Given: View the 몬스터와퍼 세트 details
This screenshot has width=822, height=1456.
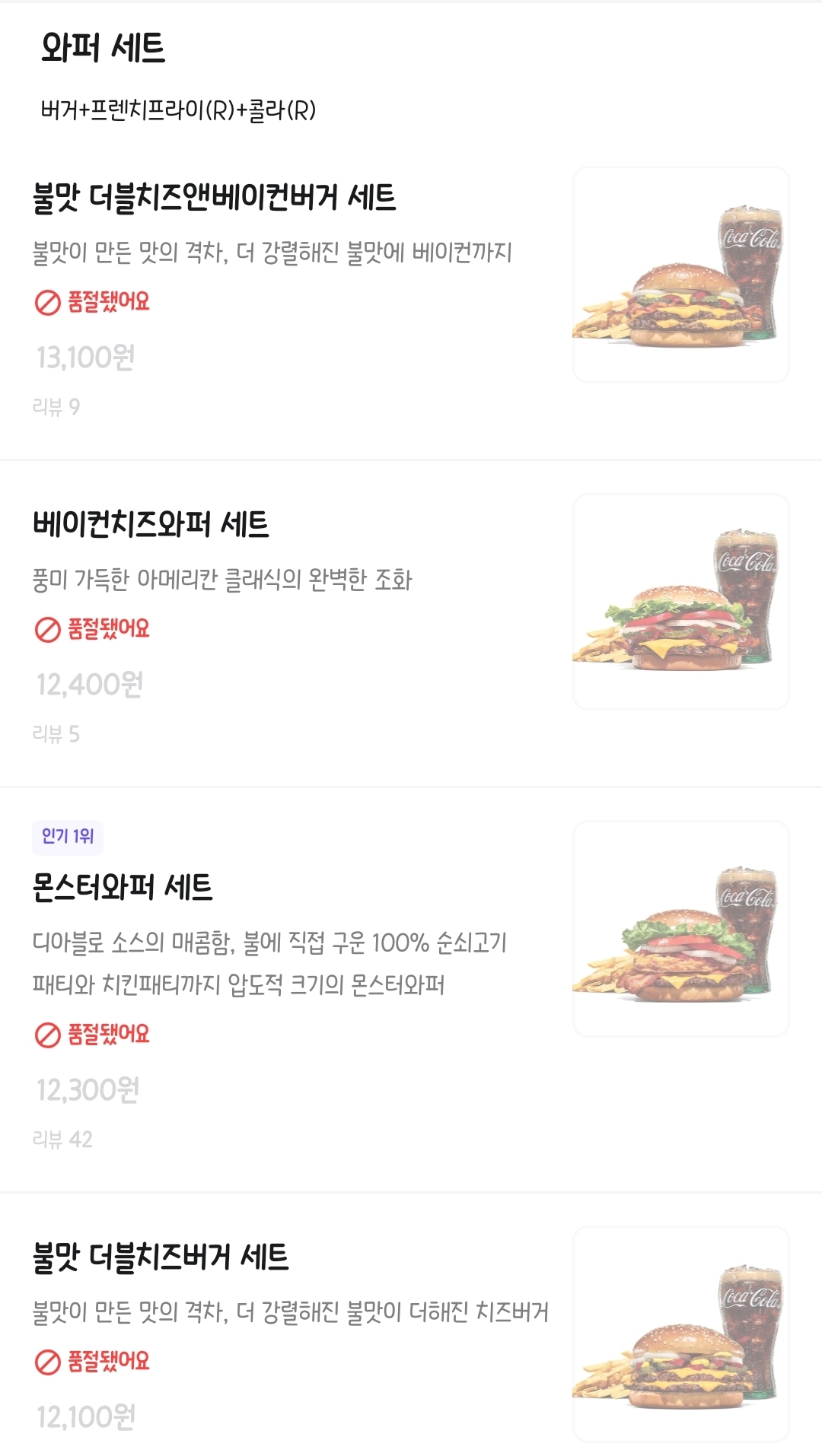Looking at the screenshot, I should tap(123, 887).
